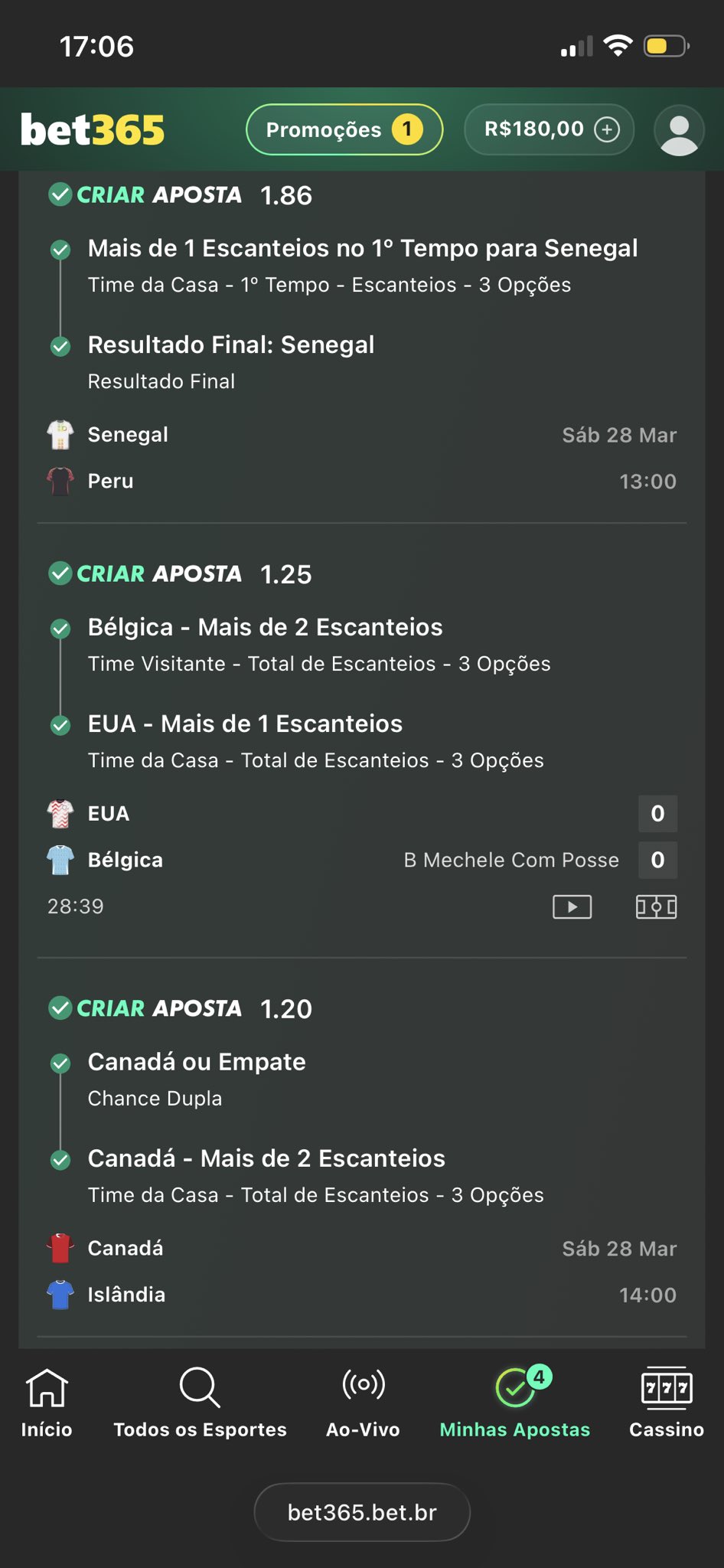Open the Canadá vs Islândia match

[360, 1272]
